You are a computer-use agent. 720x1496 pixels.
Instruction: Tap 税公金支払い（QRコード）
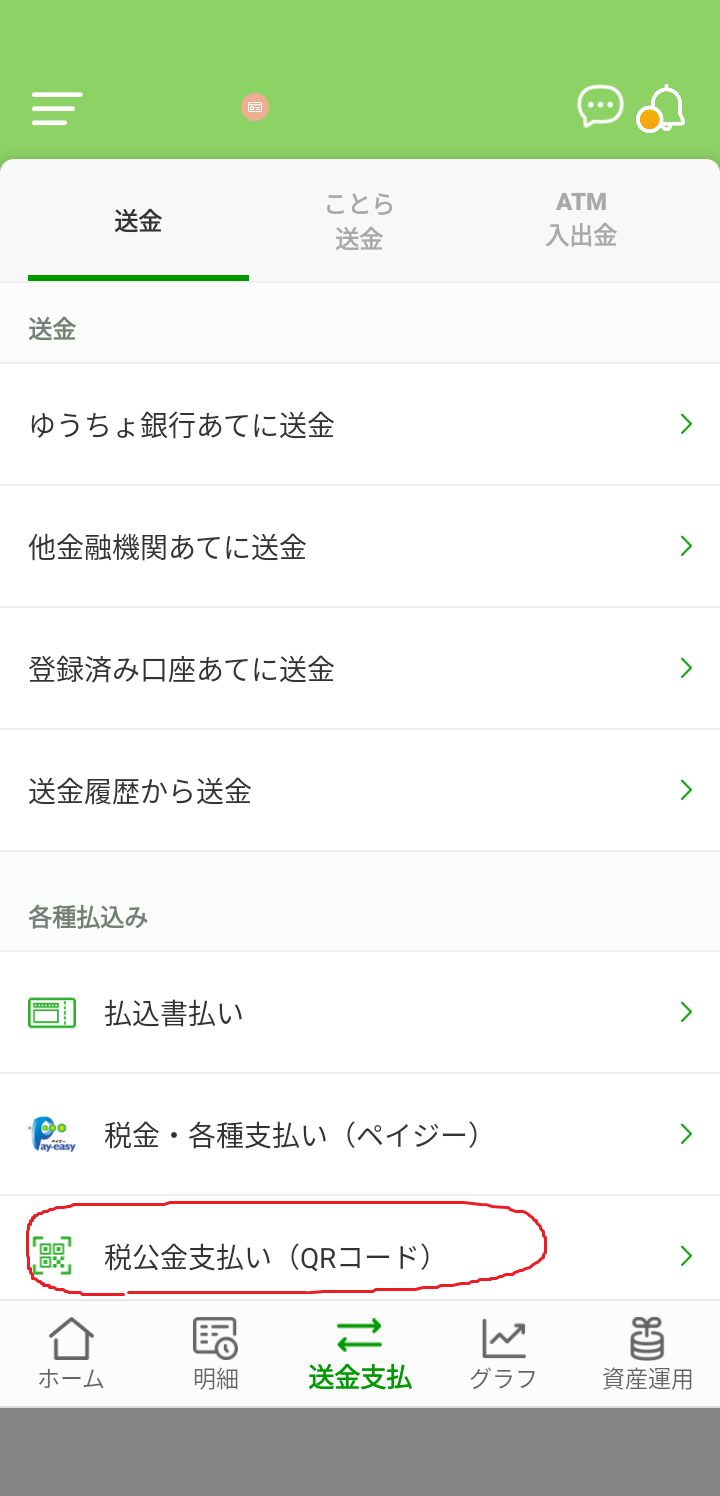[360, 1256]
